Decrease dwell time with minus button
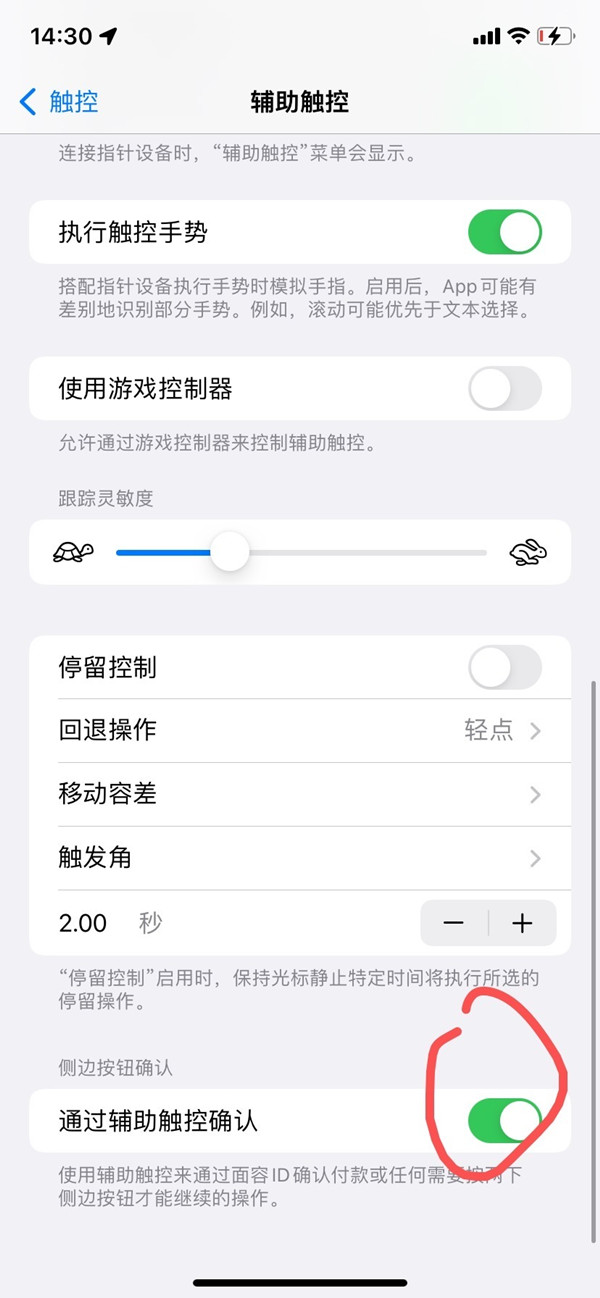The height and width of the screenshot is (1298, 600). pos(454,923)
